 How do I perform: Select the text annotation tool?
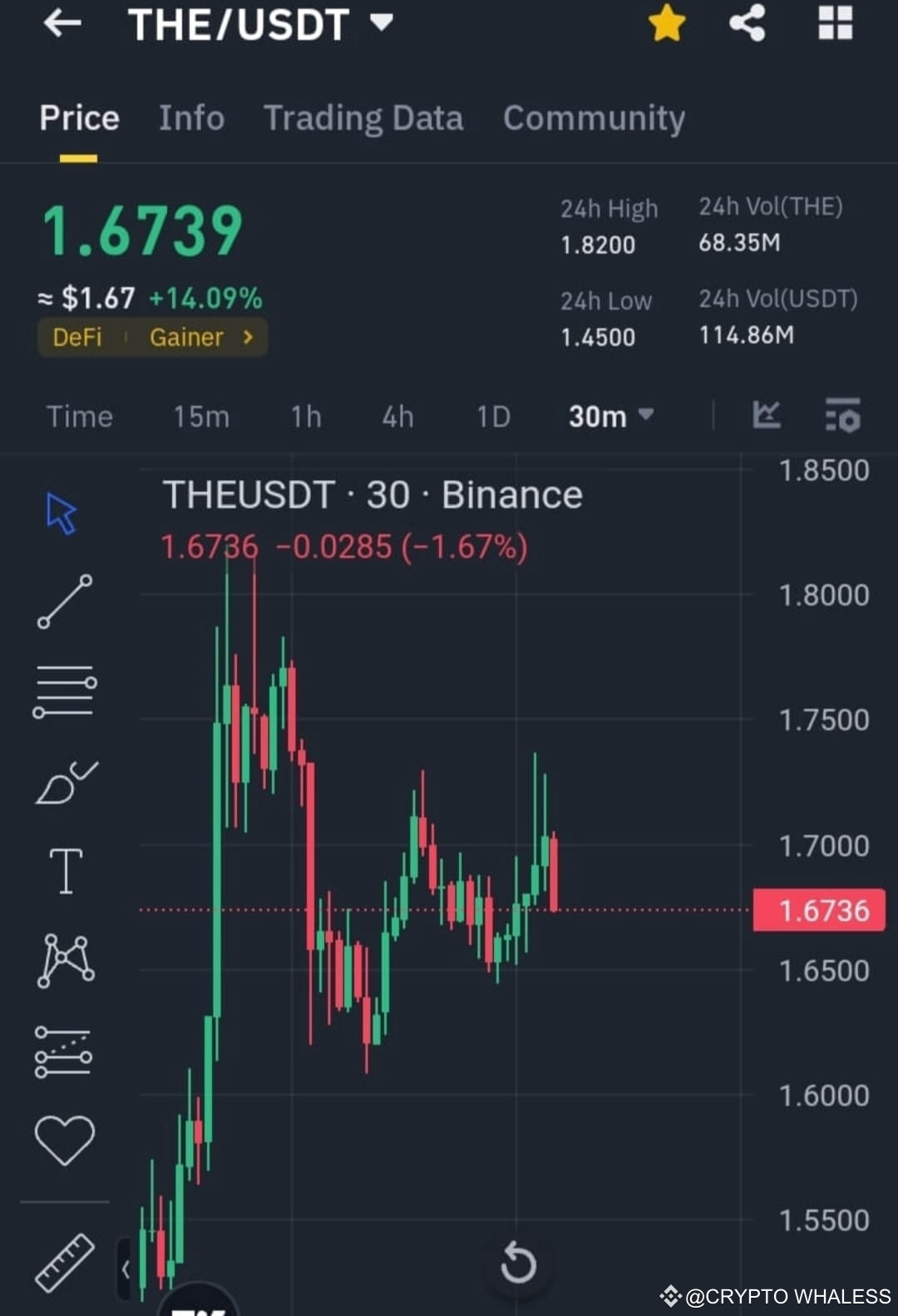pyautogui.click(x=65, y=871)
